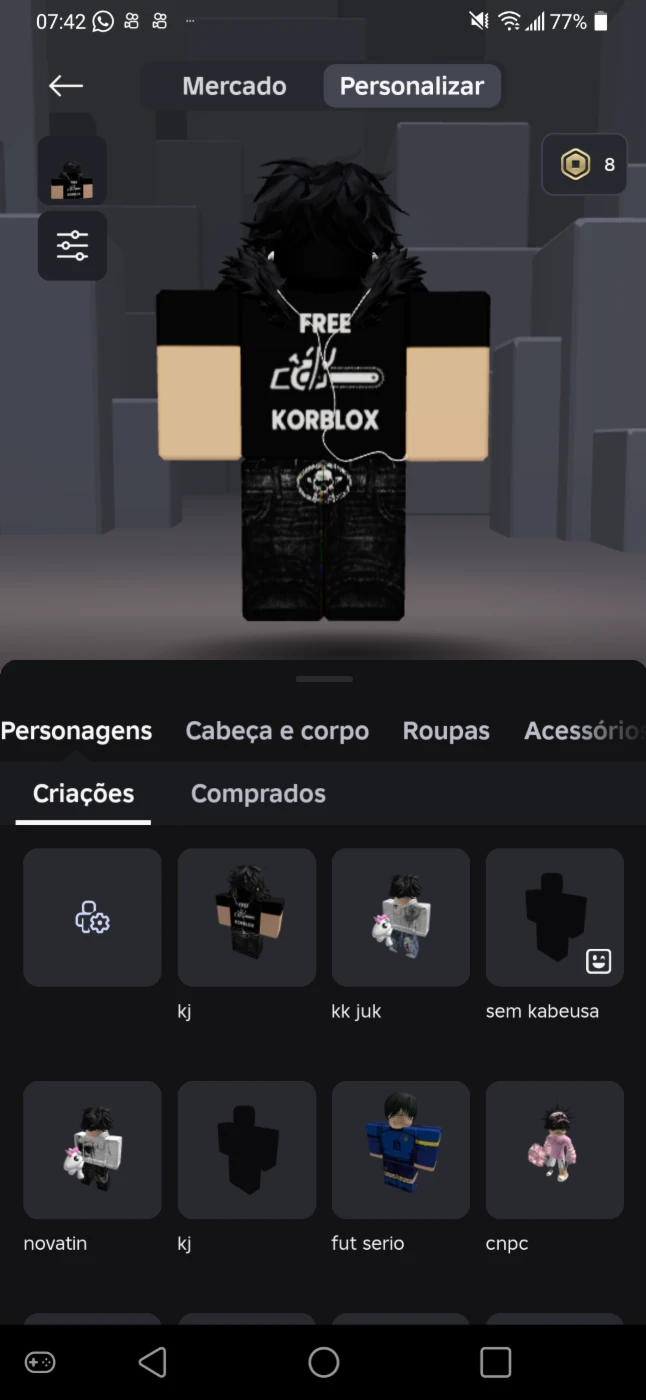Go to the Android home screen

[324, 1362]
